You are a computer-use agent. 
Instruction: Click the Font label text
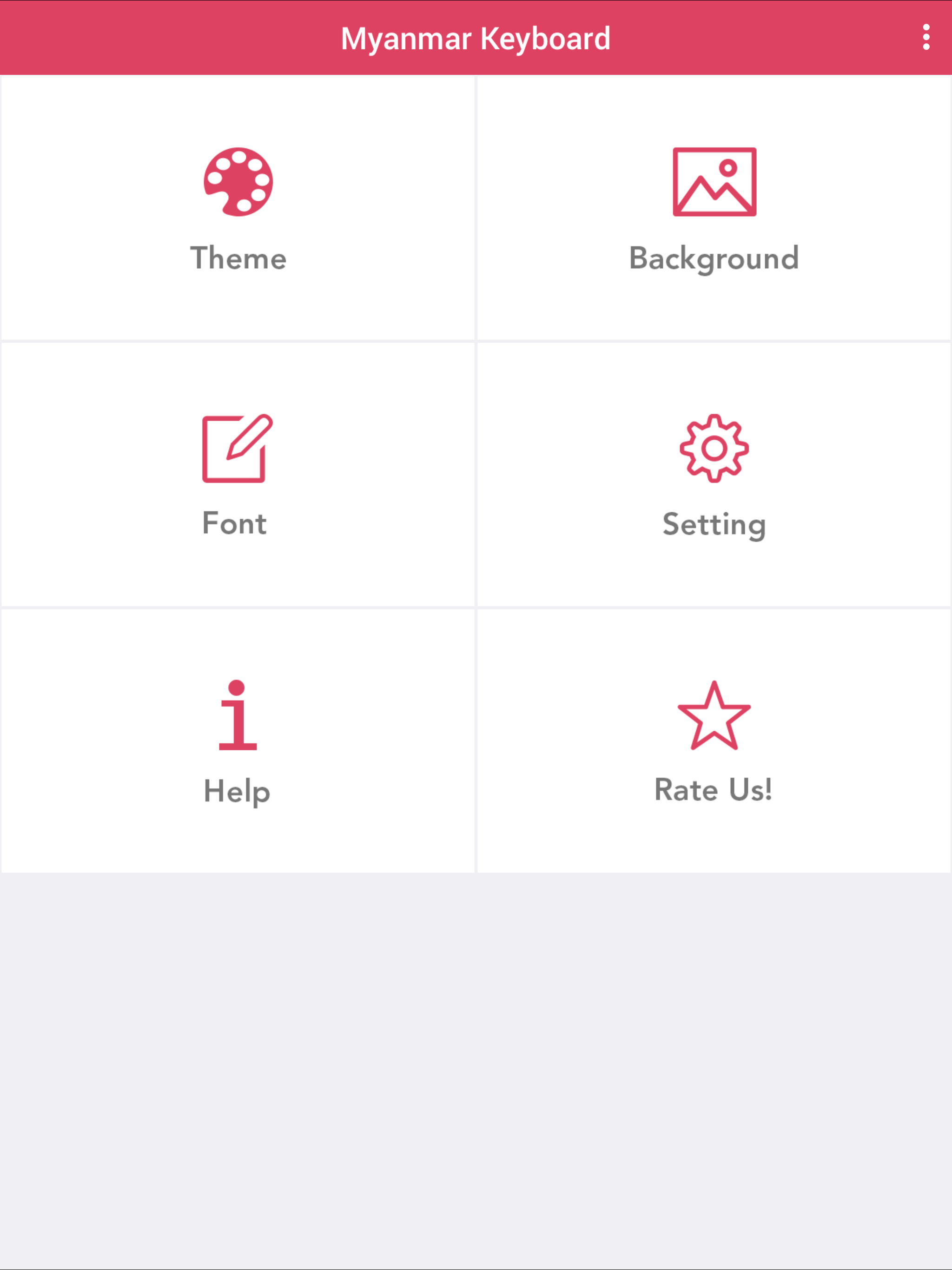pos(234,523)
